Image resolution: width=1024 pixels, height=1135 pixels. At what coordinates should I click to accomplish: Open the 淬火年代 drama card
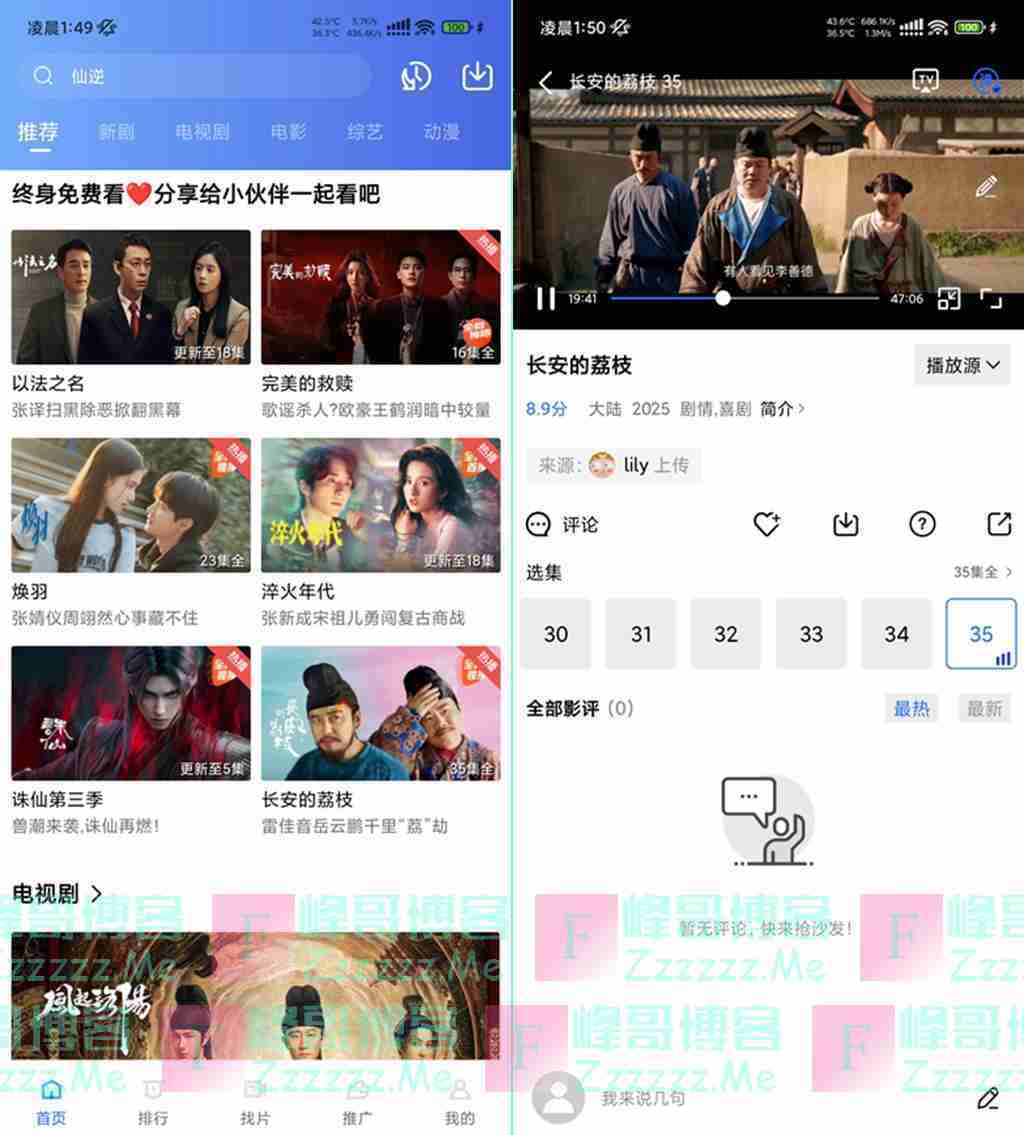380,505
